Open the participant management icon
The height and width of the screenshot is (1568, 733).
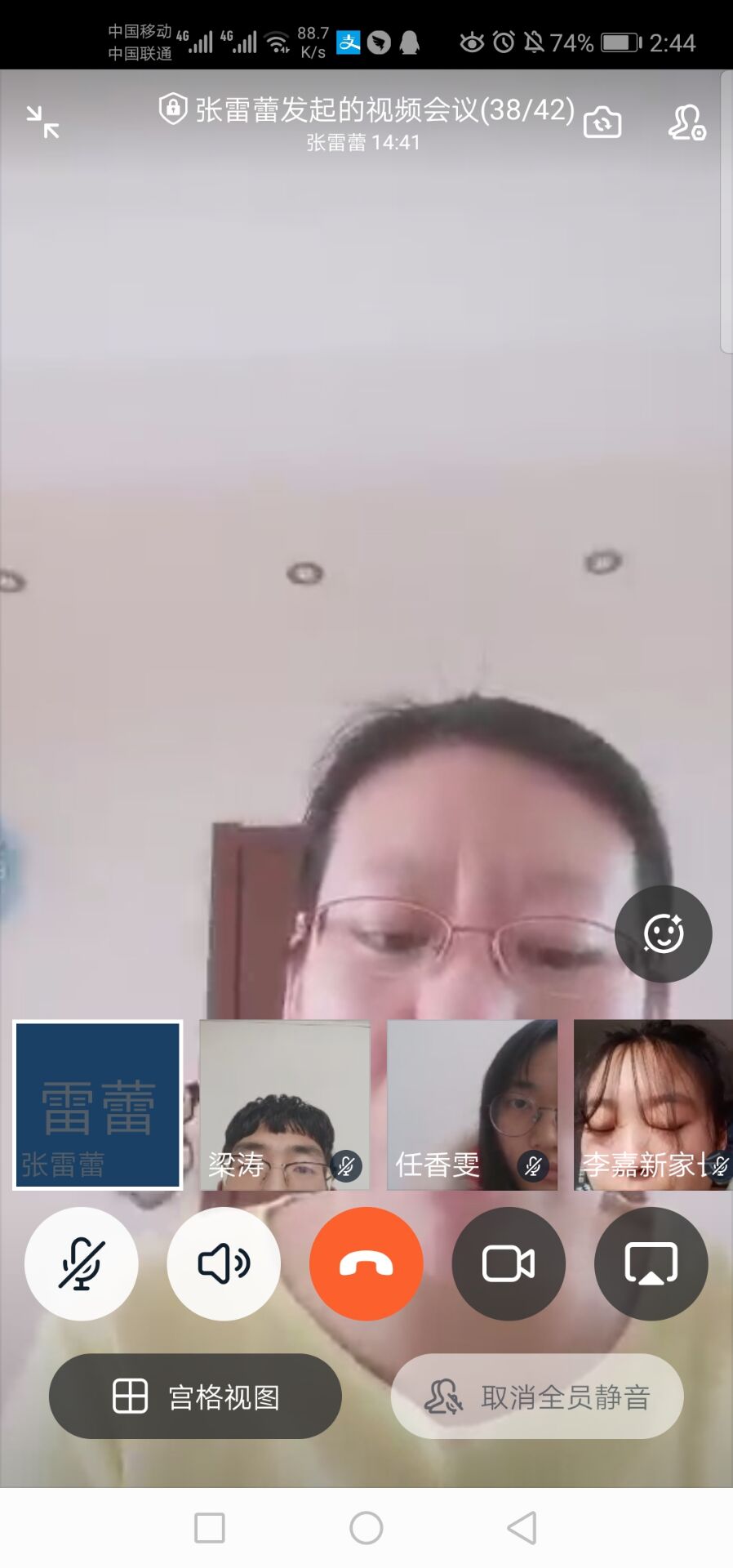(686, 122)
